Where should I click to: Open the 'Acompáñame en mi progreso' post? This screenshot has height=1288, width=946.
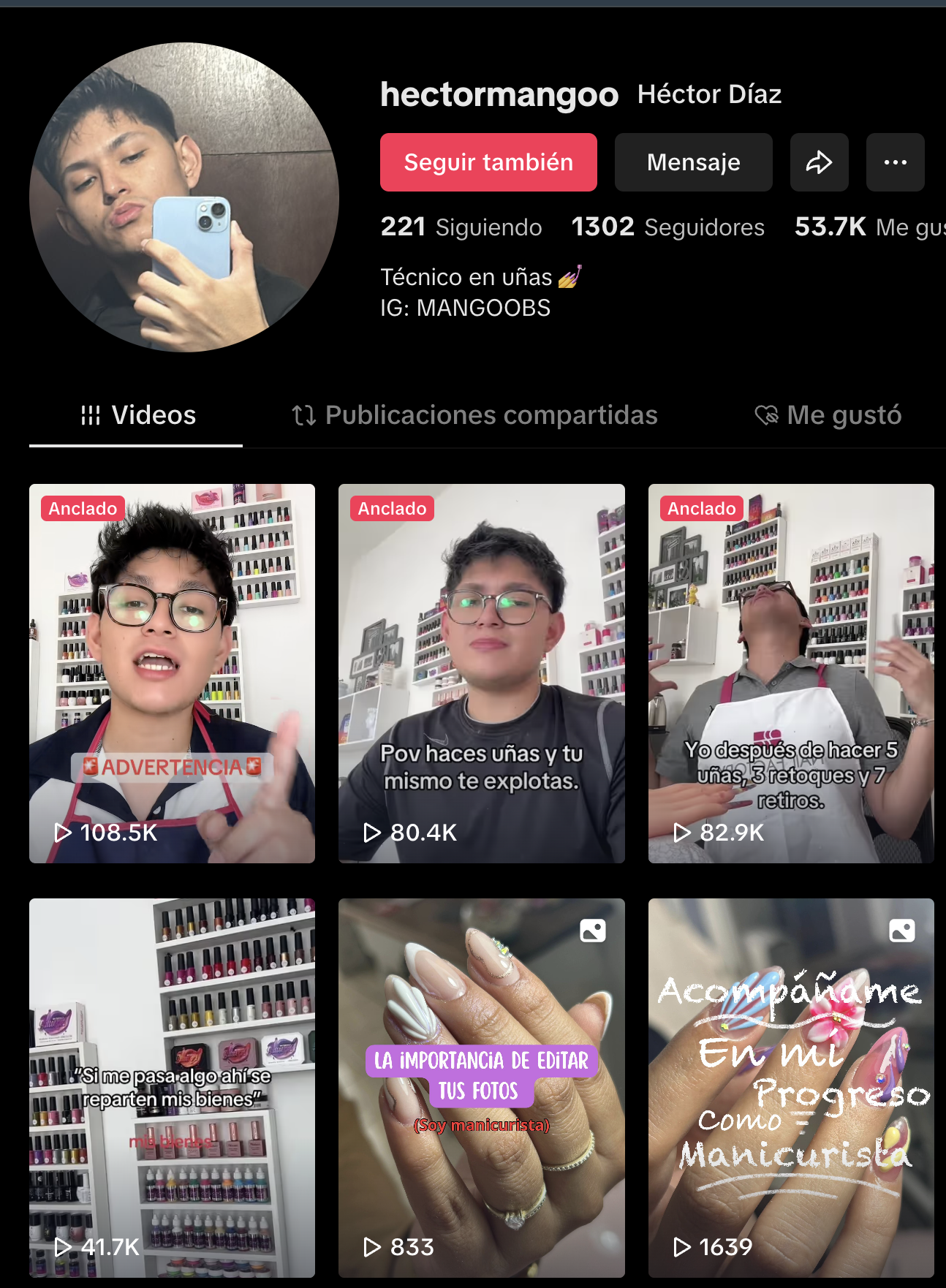tap(790, 1088)
